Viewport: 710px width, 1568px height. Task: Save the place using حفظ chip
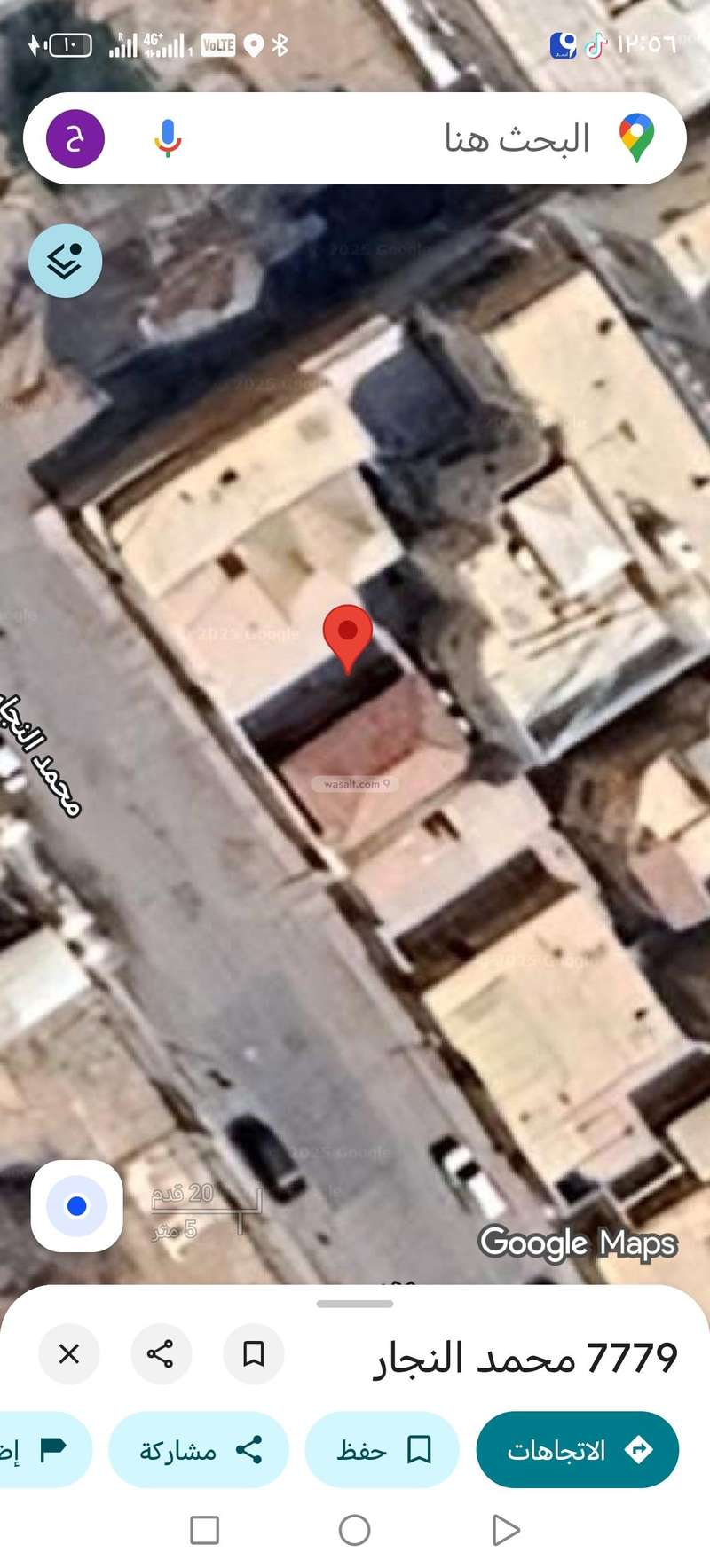[383, 1450]
